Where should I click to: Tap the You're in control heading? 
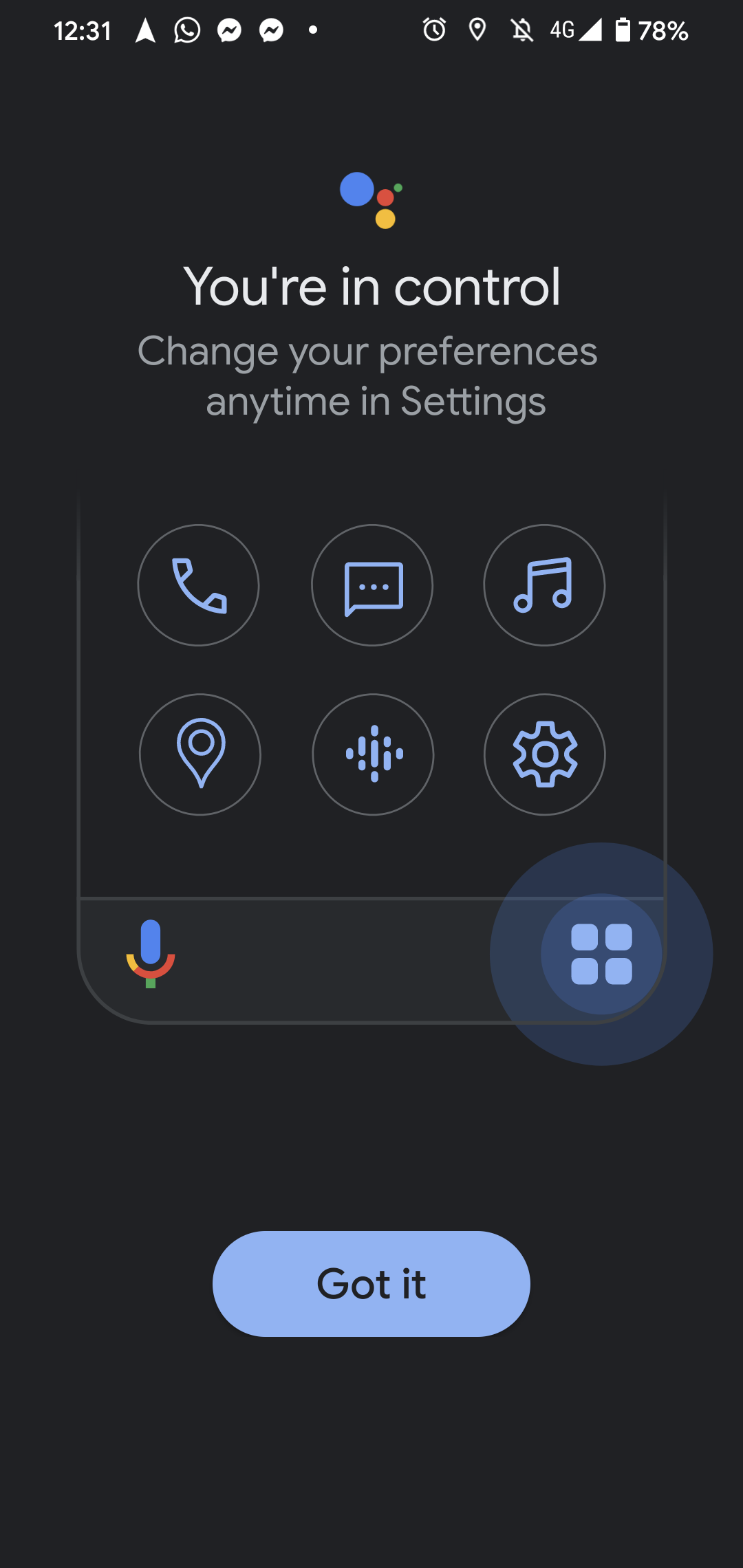[371, 286]
